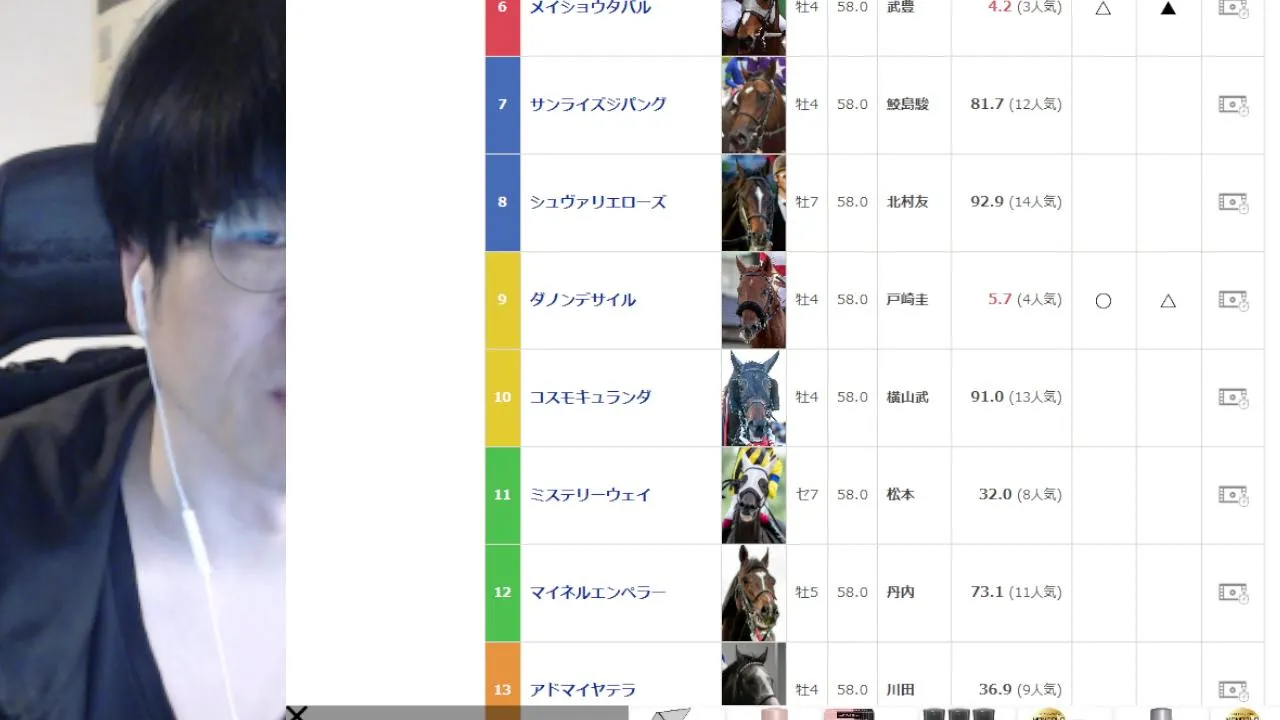This screenshot has height=720, width=1280.
Task: Open horse アドマイヤテラ's page
Action: [582, 690]
